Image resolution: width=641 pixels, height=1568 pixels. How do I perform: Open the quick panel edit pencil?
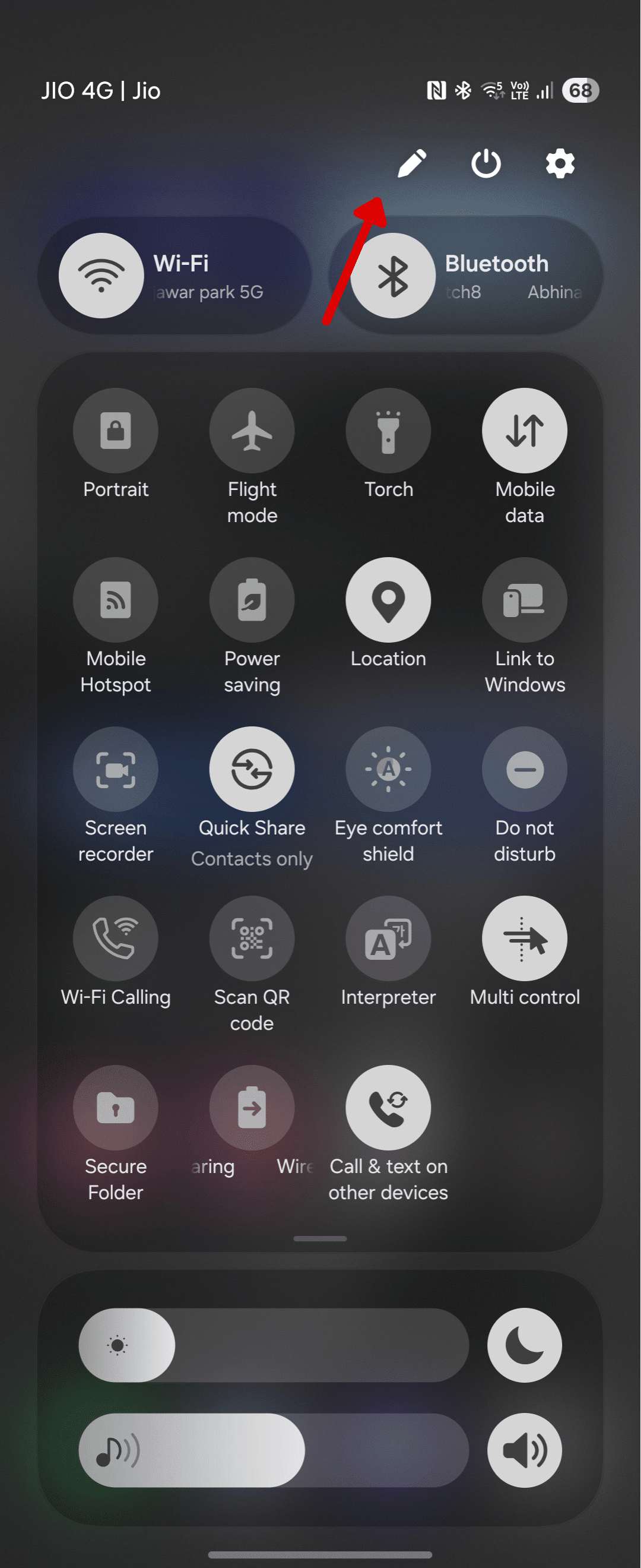(x=412, y=163)
